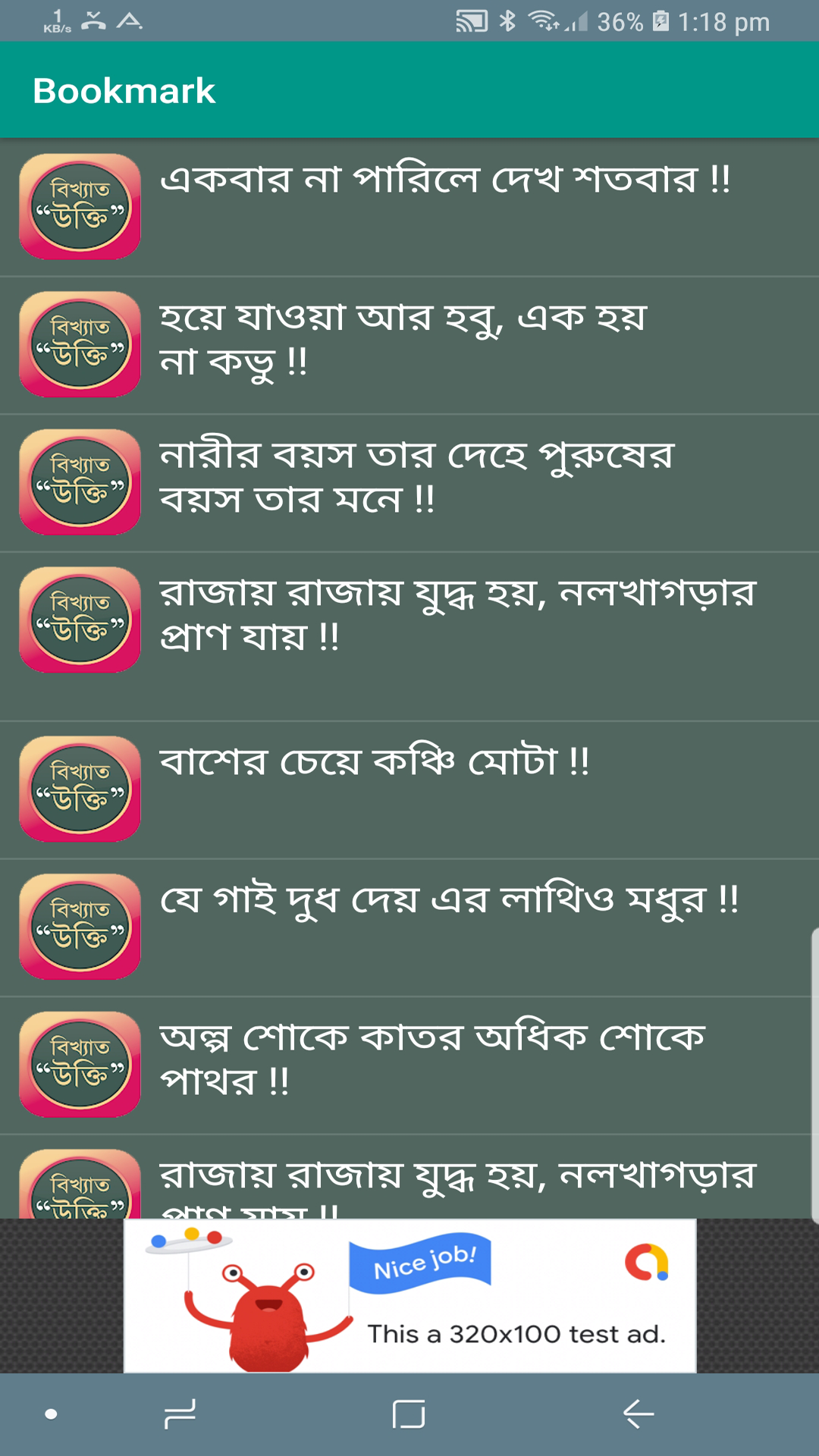Open the bookmark 'একবার না পারিলে দেখ শতবার'
The image size is (819, 1456).
[x=409, y=207]
